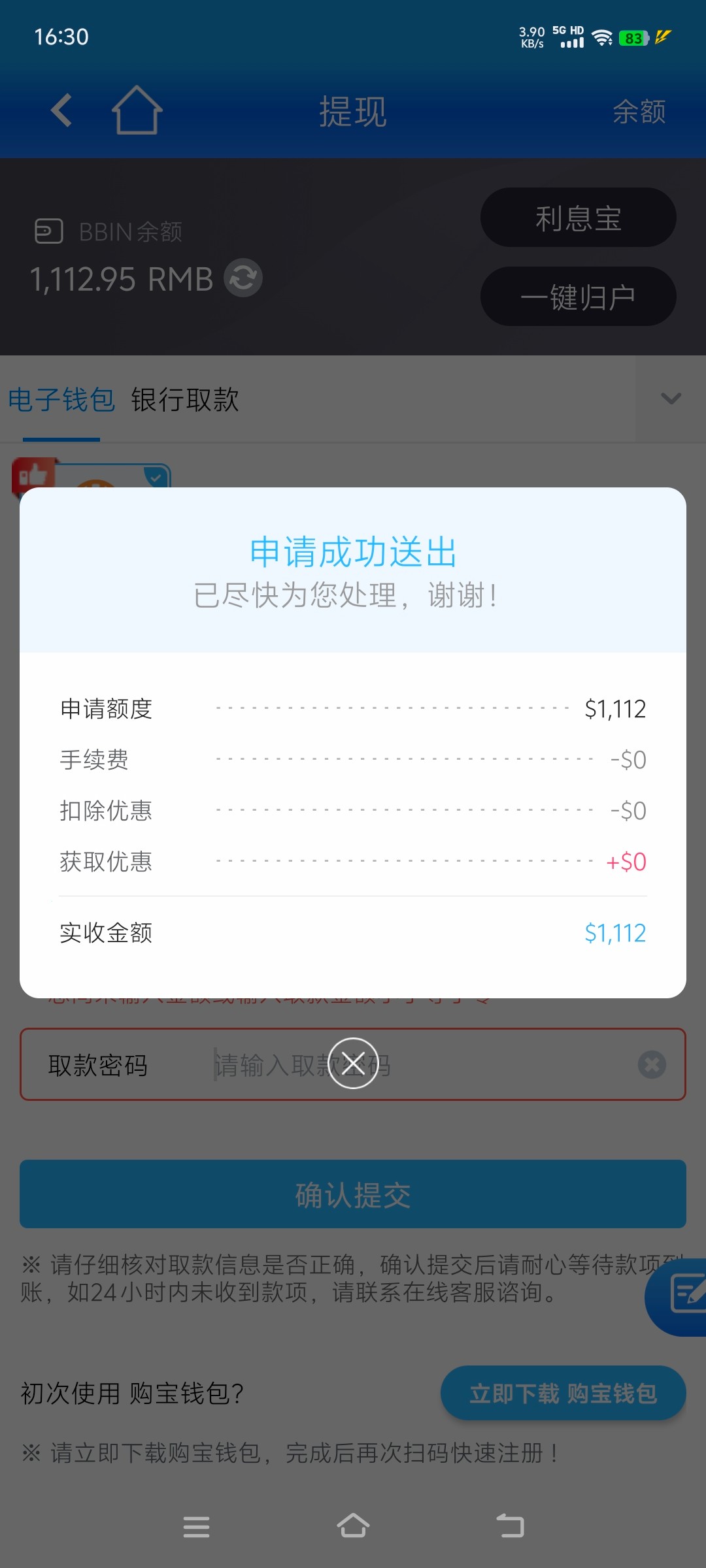Go back from the 提现 page

point(61,110)
